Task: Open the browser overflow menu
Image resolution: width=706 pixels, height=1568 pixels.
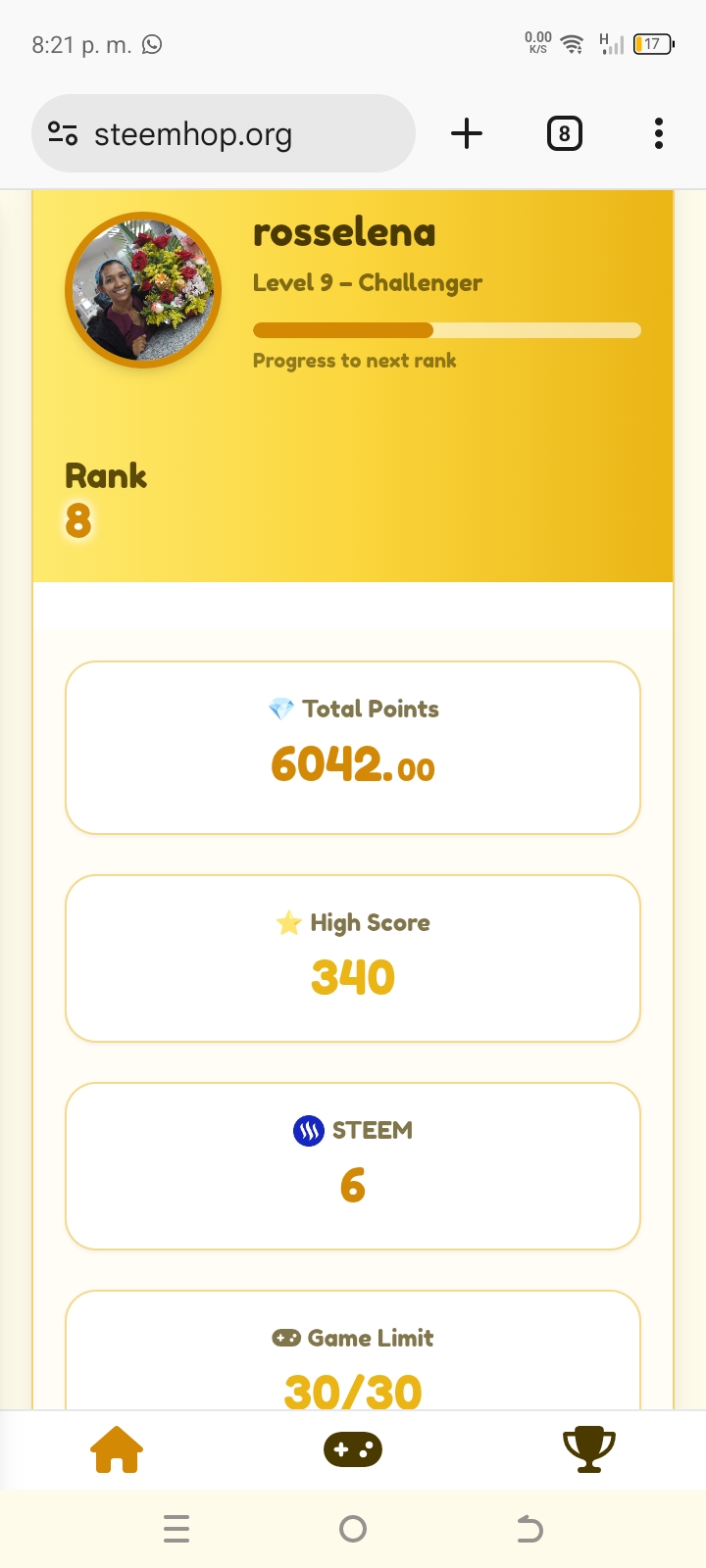Action: [659, 133]
